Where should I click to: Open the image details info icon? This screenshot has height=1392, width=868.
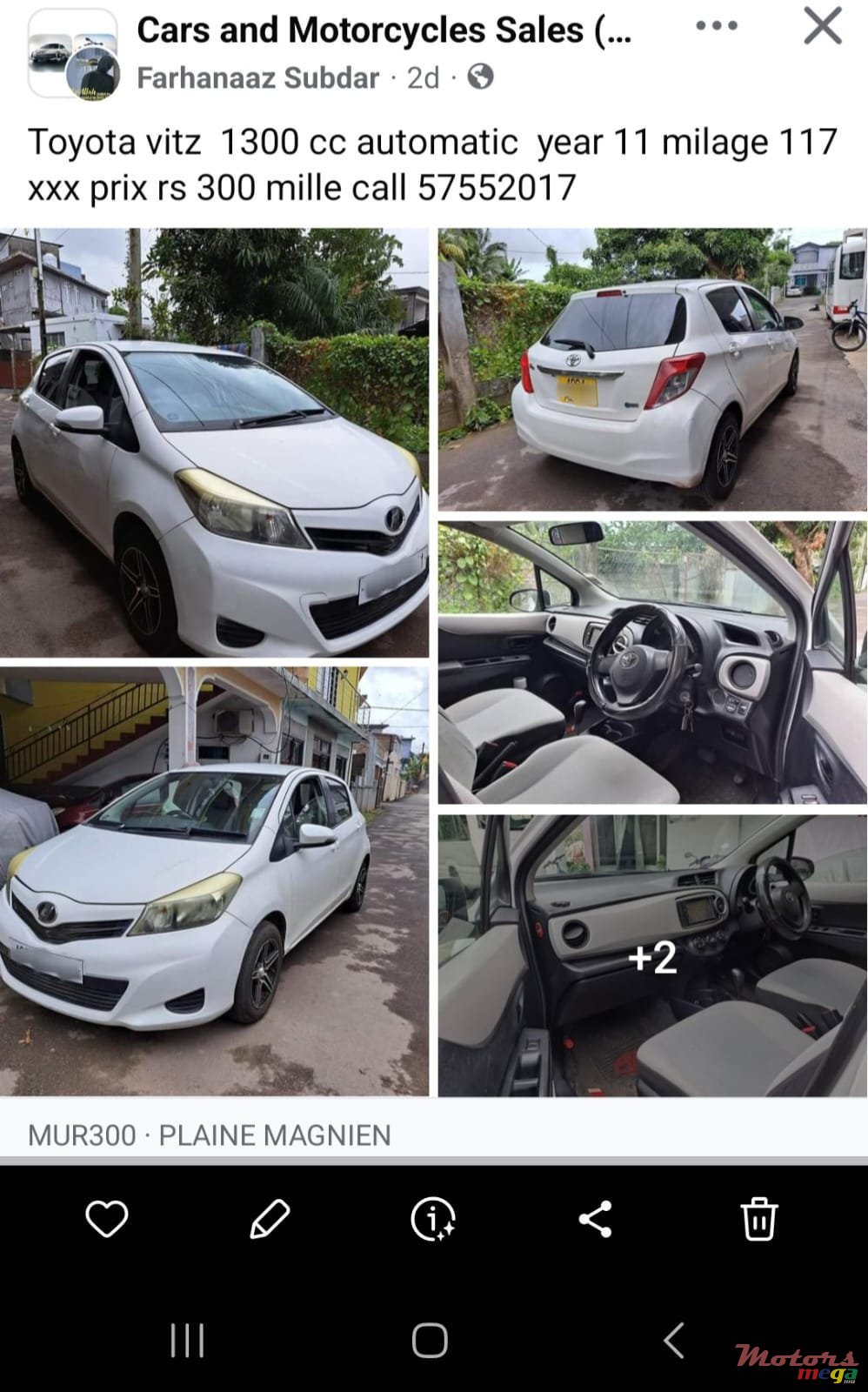[x=433, y=1218]
